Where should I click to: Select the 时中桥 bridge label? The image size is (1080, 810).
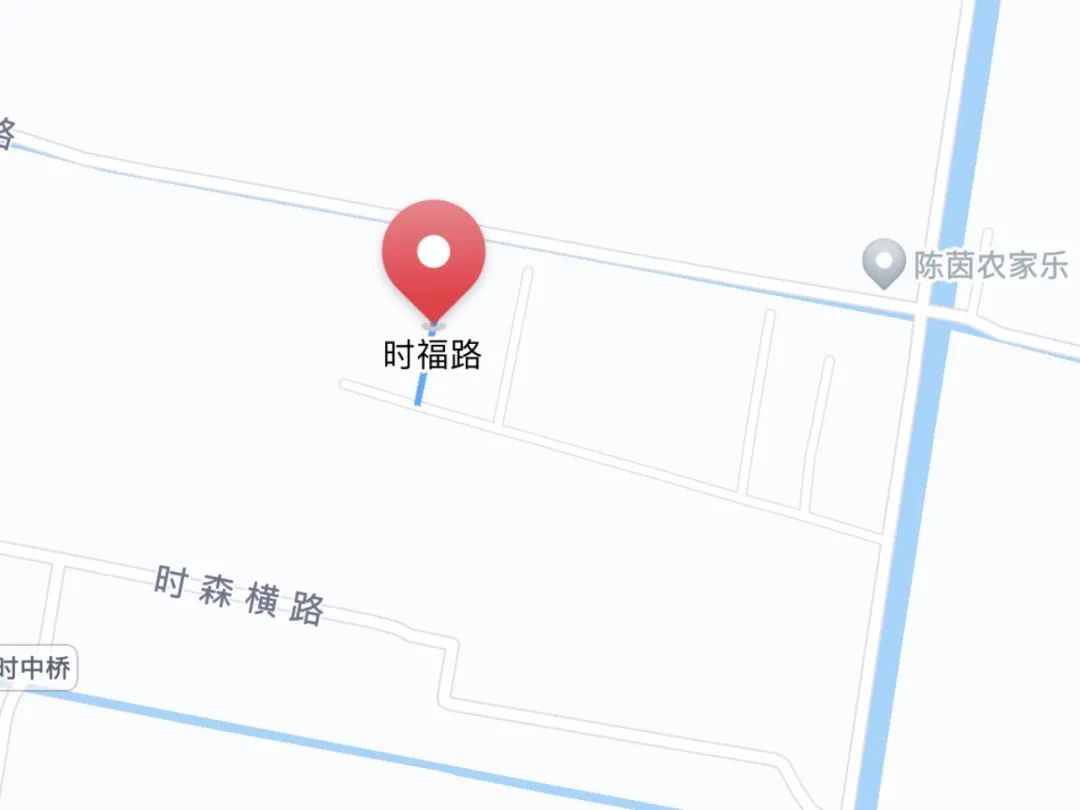[36, 668]
